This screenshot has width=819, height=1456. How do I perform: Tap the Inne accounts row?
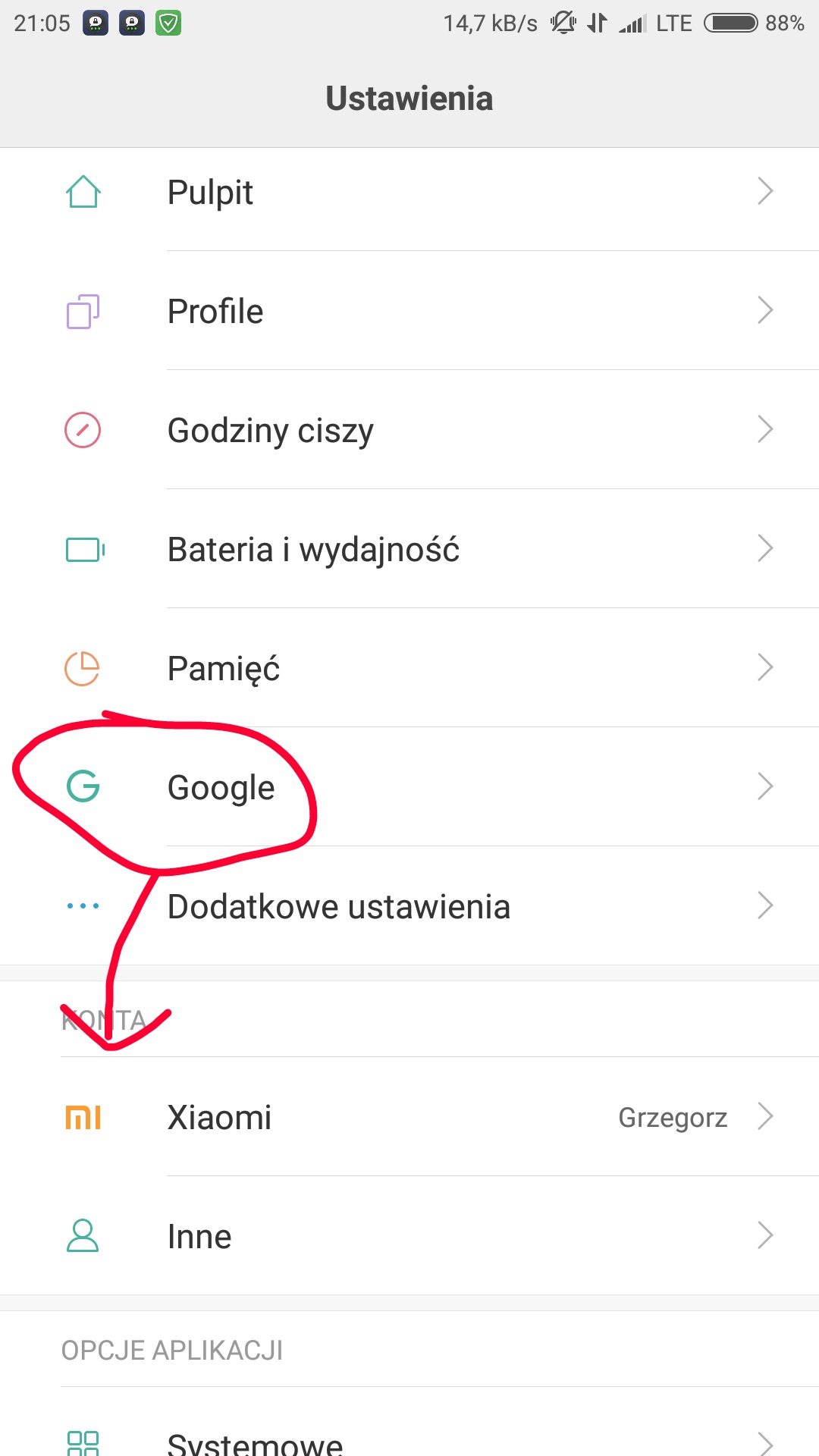coord(409,1236)
